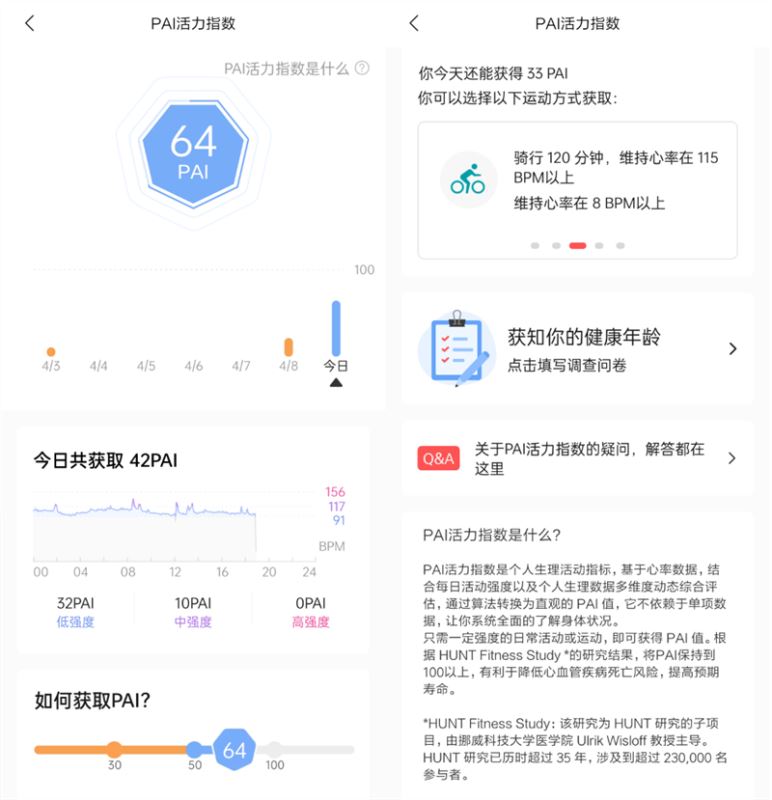Viewport: 772px width, 800px height.
Task: Select the 今日 bar in the weekly chart
Action: tap(336, 328)
